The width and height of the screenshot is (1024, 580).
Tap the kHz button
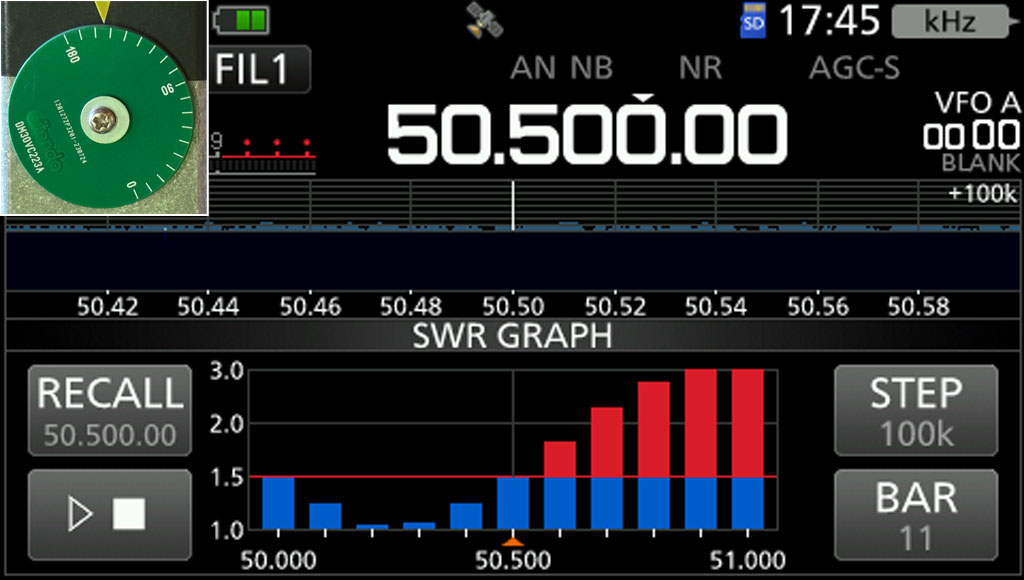click(x=949, y=22)
